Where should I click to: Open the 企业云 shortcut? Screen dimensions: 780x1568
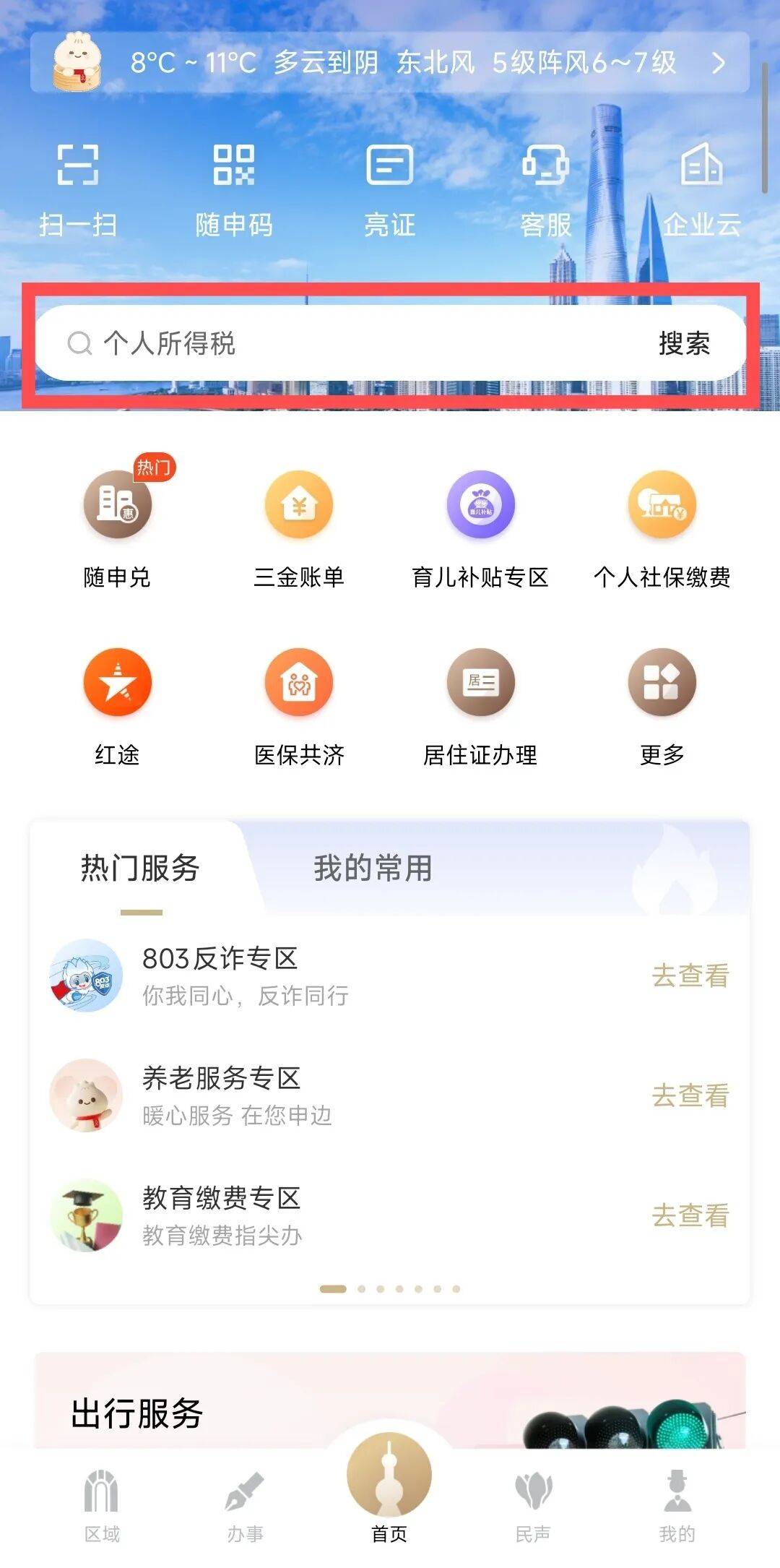[702, 189]
